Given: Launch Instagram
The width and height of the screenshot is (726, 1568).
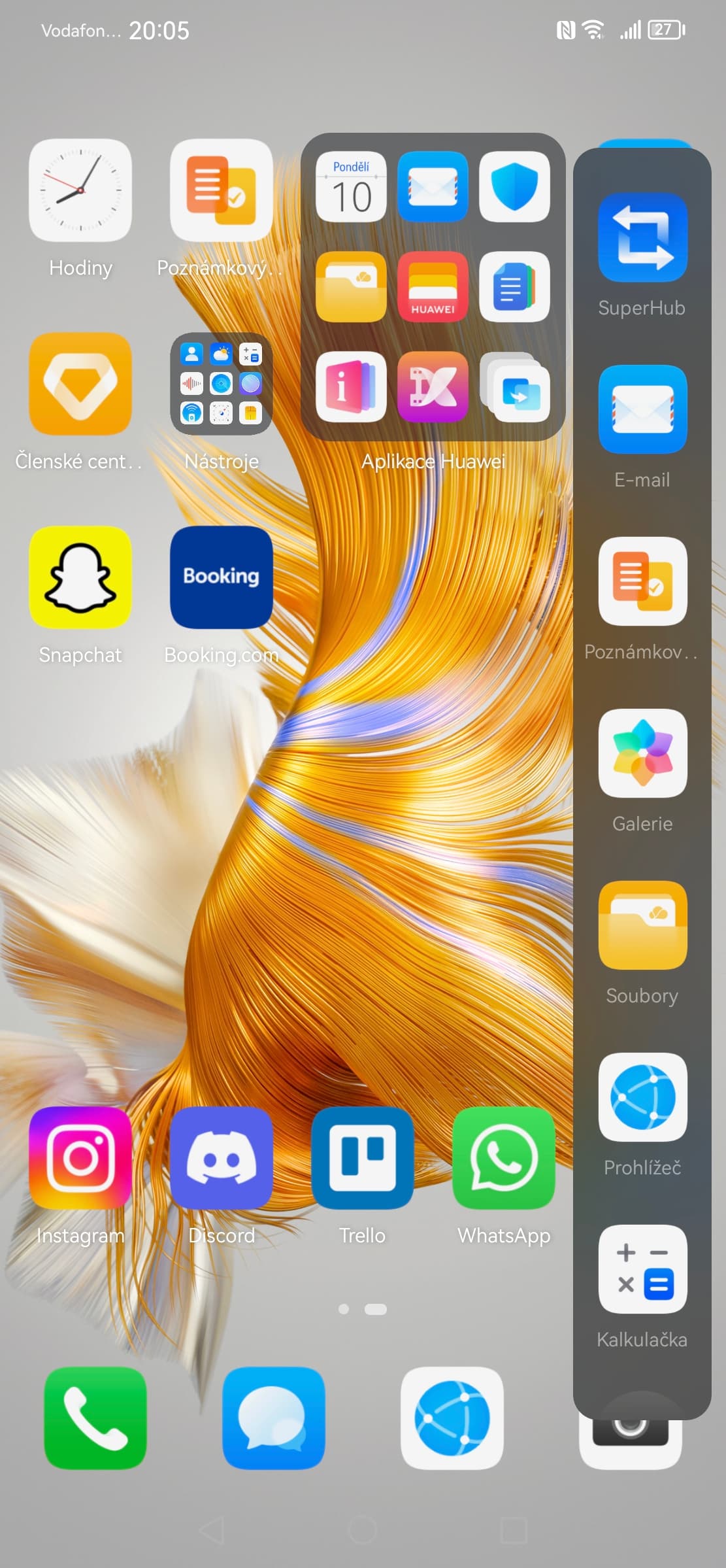Looking at the screenshot, I should [80, 1157].
